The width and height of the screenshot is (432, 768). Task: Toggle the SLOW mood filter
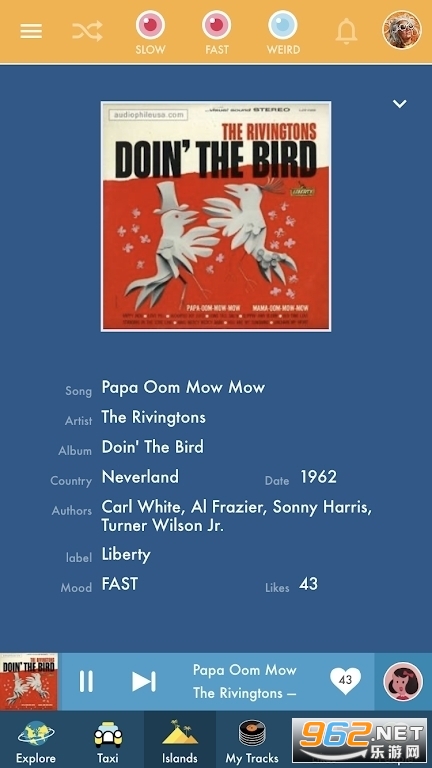(x=150, y=32)
